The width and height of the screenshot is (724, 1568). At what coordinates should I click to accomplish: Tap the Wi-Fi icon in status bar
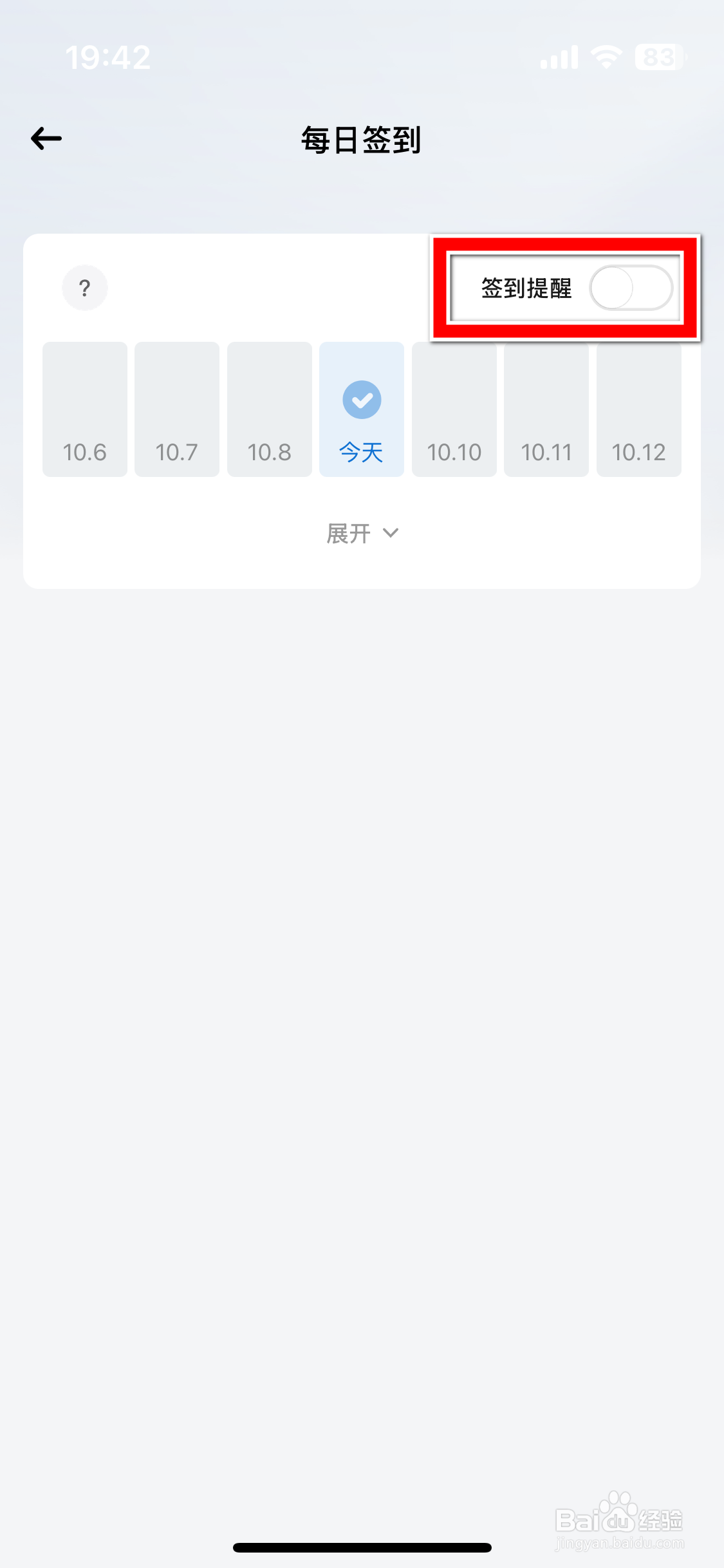coord(606,57)
